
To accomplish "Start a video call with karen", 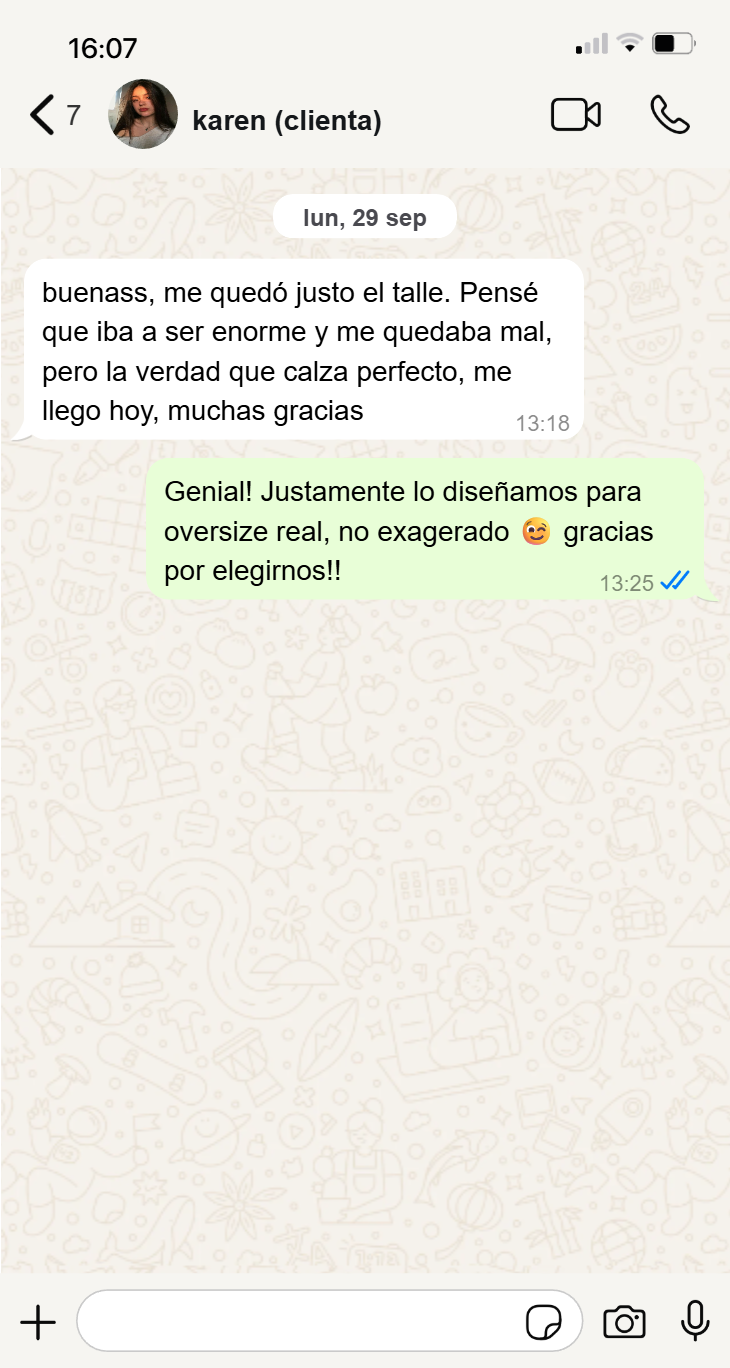I will pos(576,115).
